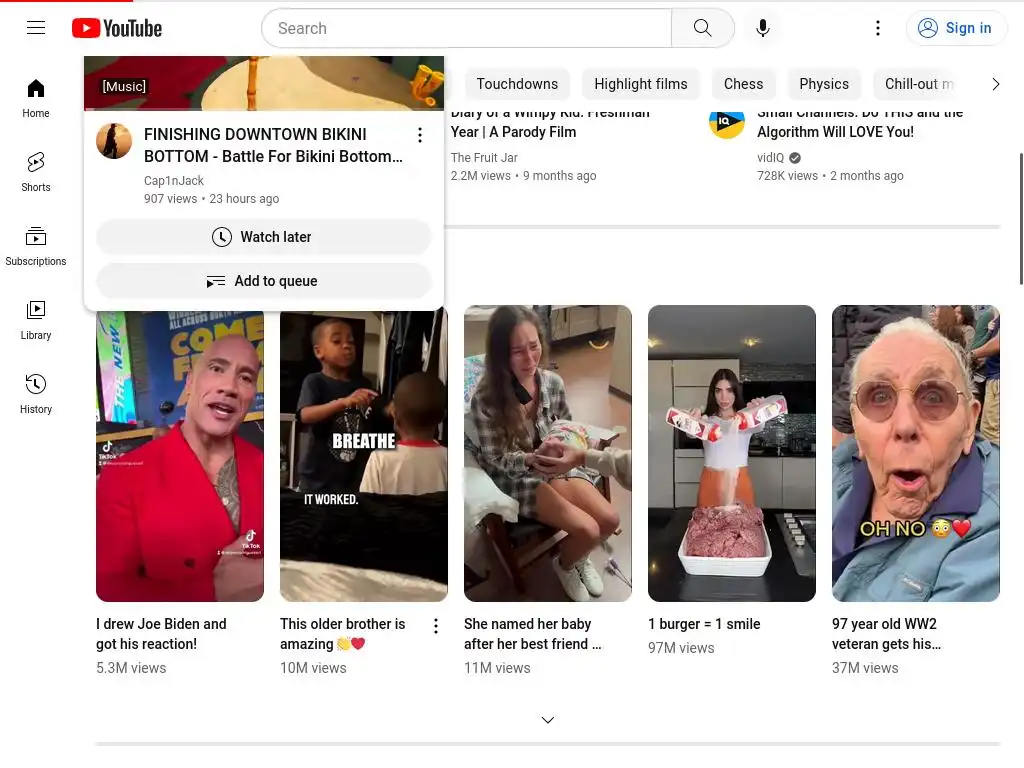Screen dimensions: 1024x768
Task: Open the hamburger guide menu
Action: [36, 28]
